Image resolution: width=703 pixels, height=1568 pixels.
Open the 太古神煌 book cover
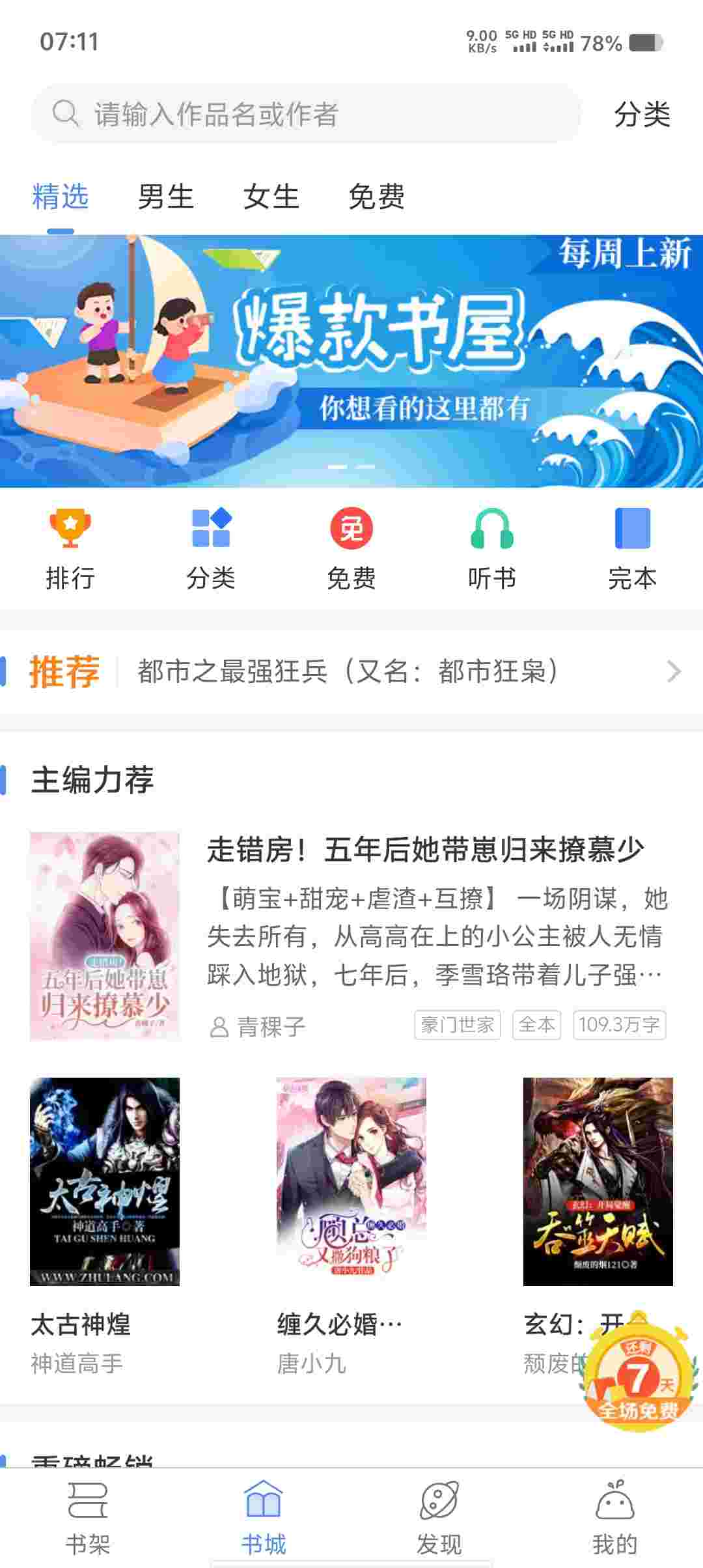[x=105, y=1181]
